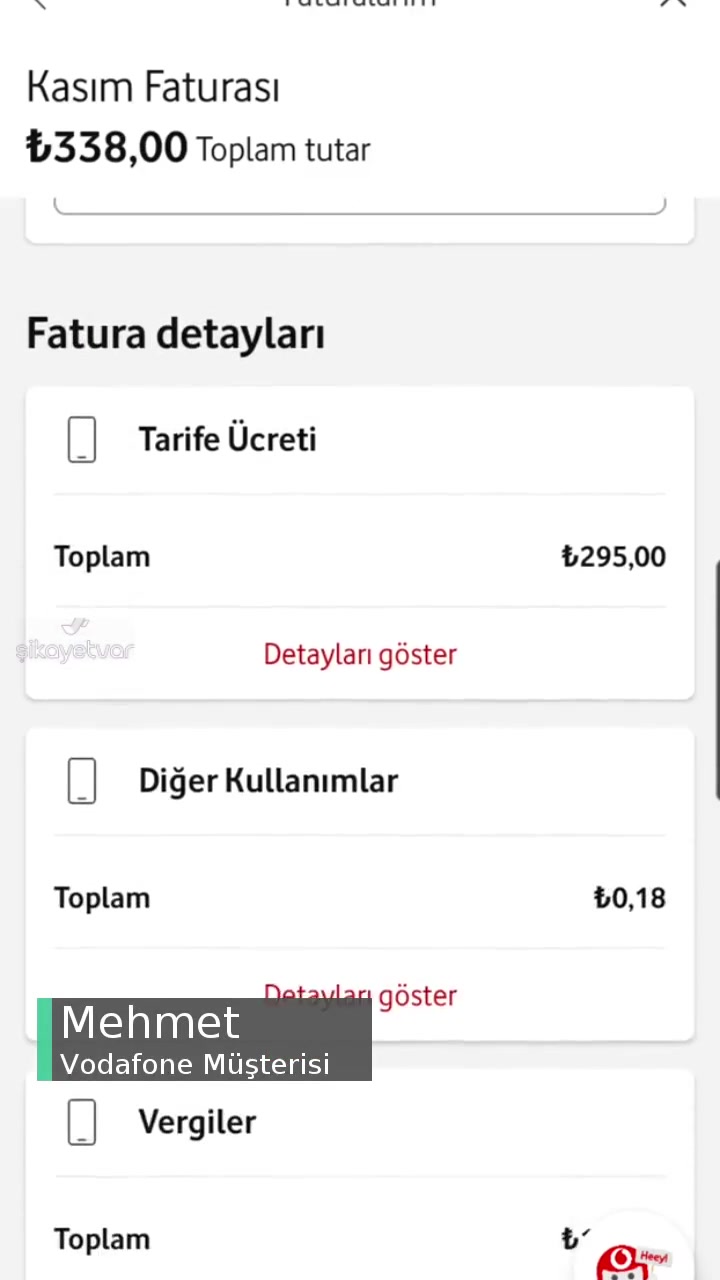720x1280 pixels.
Task: Tap the Fatura detayları section heading
Action: tap(175, 333)
